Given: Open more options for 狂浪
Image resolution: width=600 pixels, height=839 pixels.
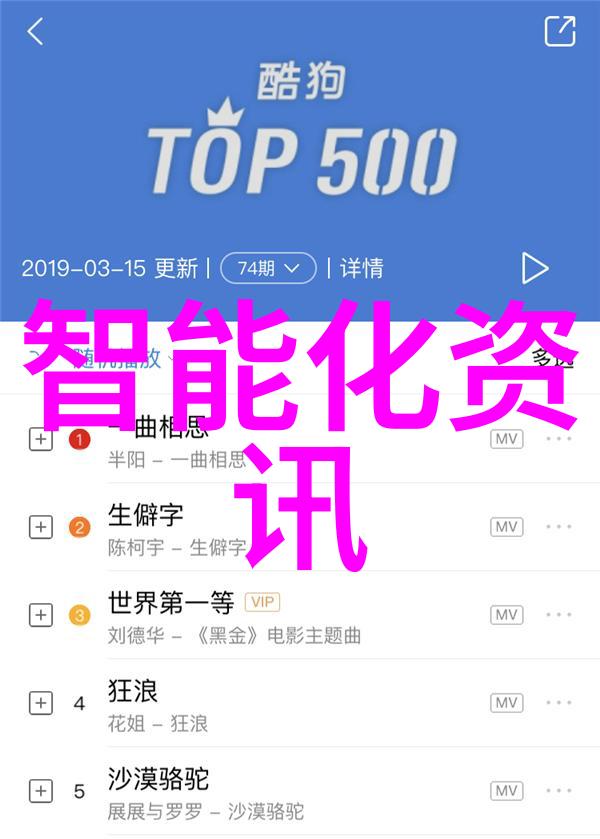Looking at the screenshot, I should [560, 703].
